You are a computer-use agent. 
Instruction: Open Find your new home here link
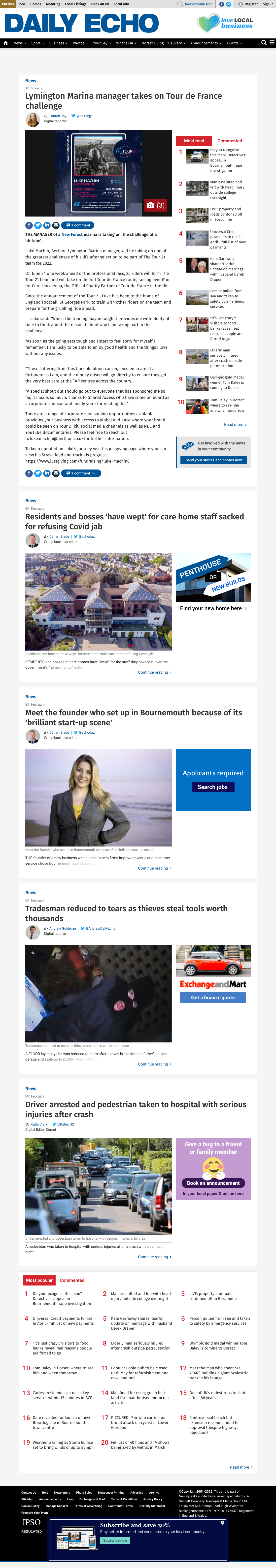click(213, 608)
